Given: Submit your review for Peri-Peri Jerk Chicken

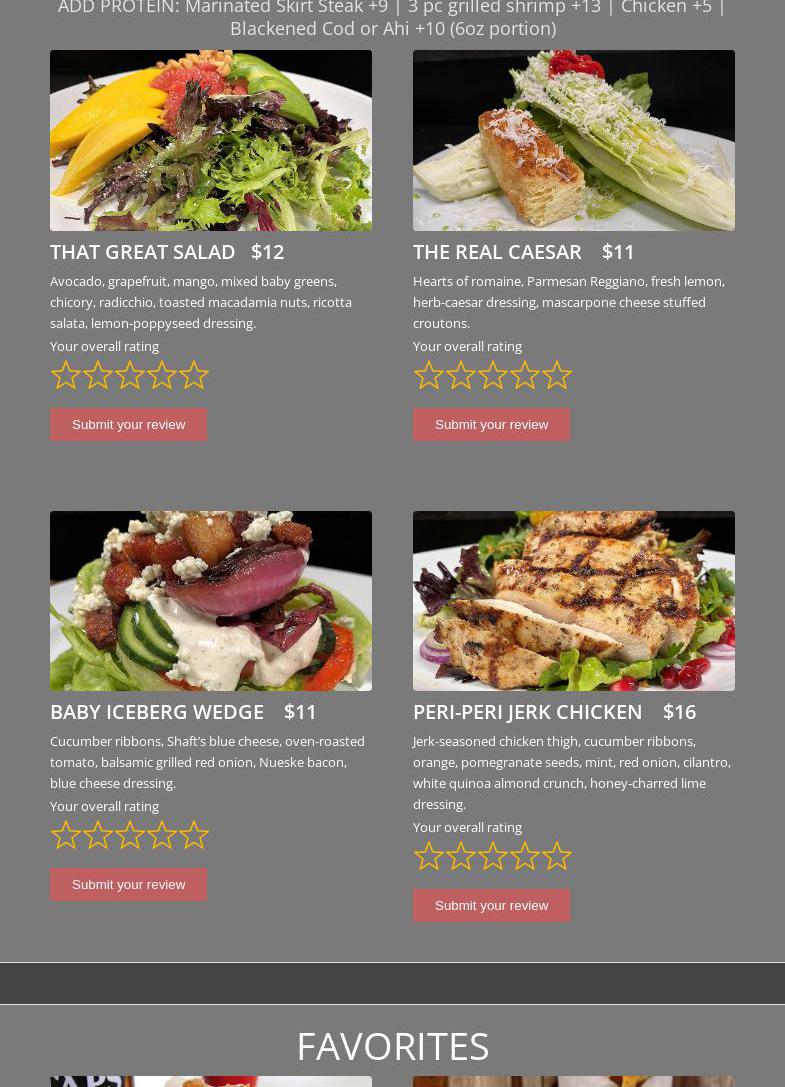Looking at the screenshot, I should coord(491,905).
